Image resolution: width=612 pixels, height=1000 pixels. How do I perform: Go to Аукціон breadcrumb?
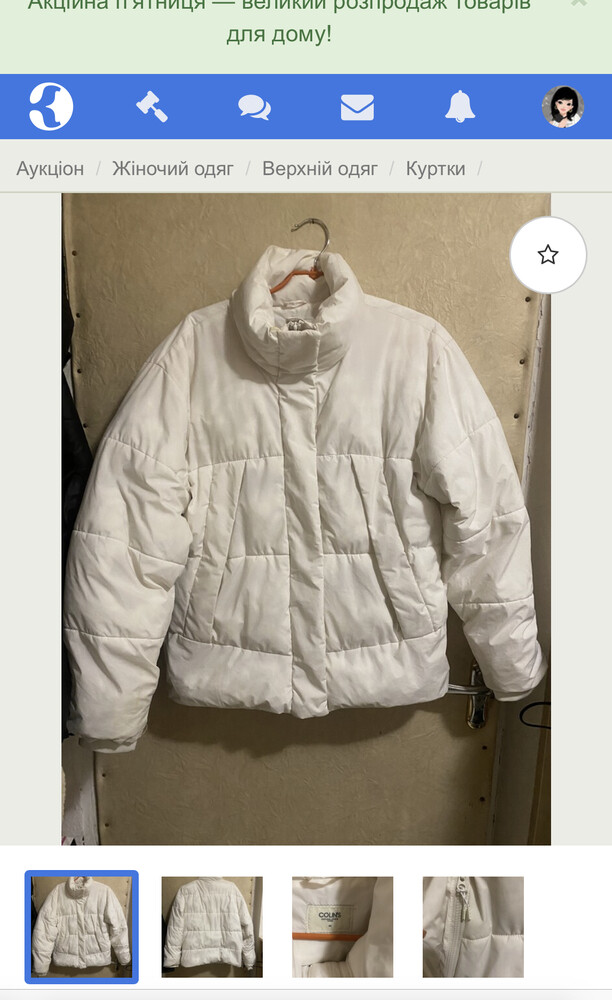[x=50, y=168]
